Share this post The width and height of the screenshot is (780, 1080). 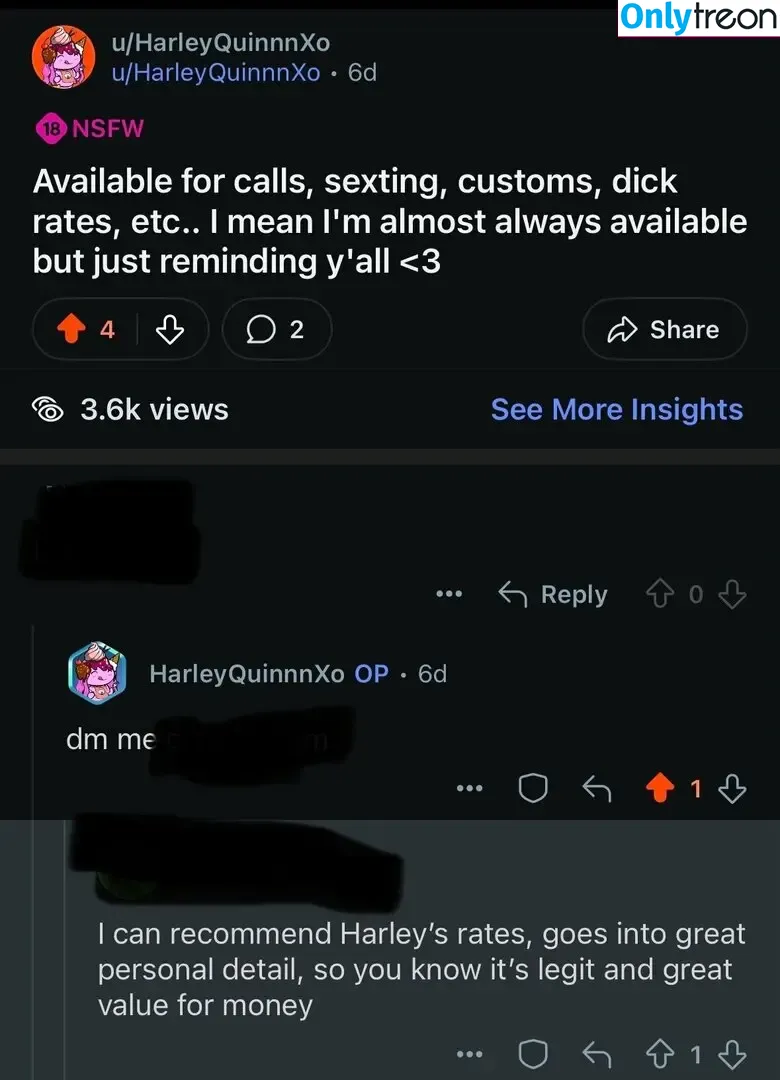point(664,330)
